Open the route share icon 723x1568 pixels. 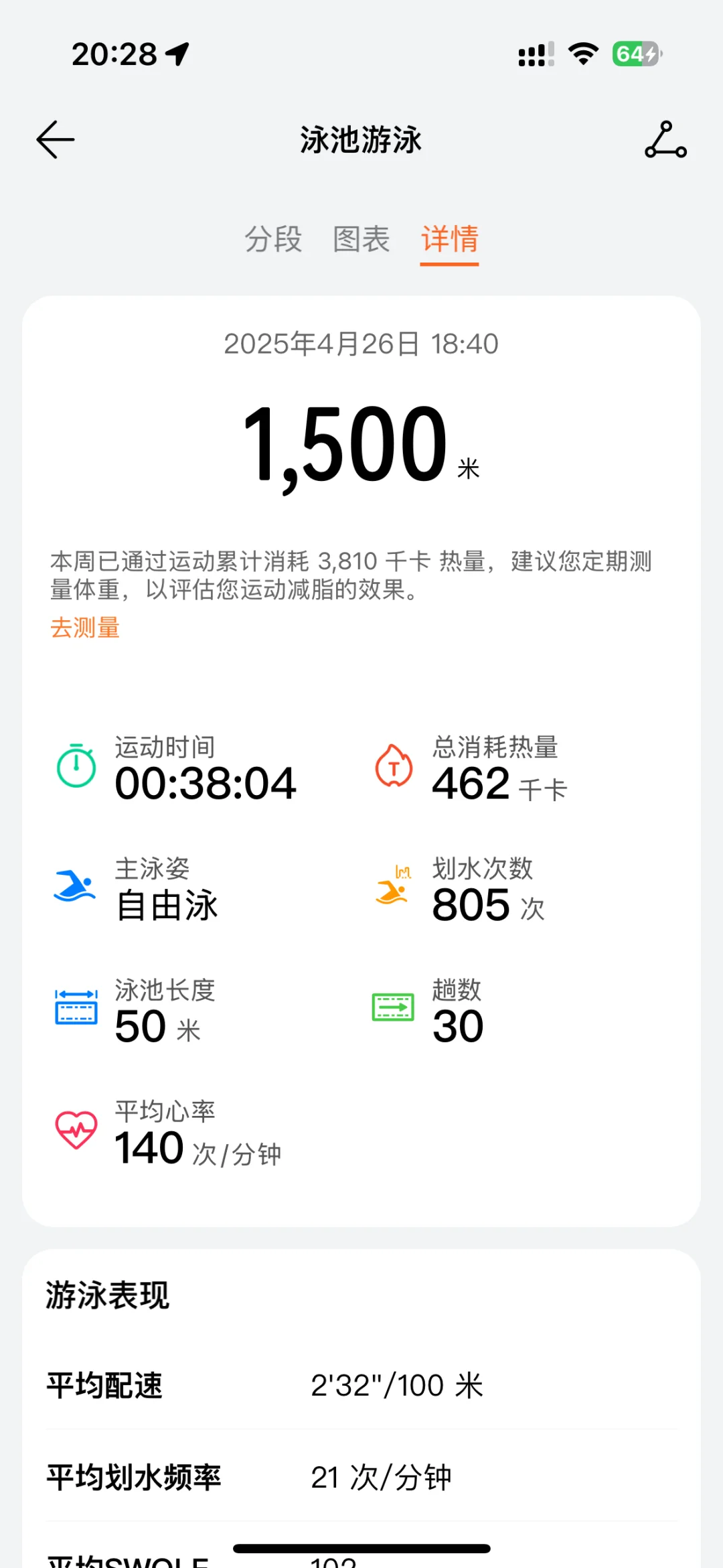tap(665, 139)
